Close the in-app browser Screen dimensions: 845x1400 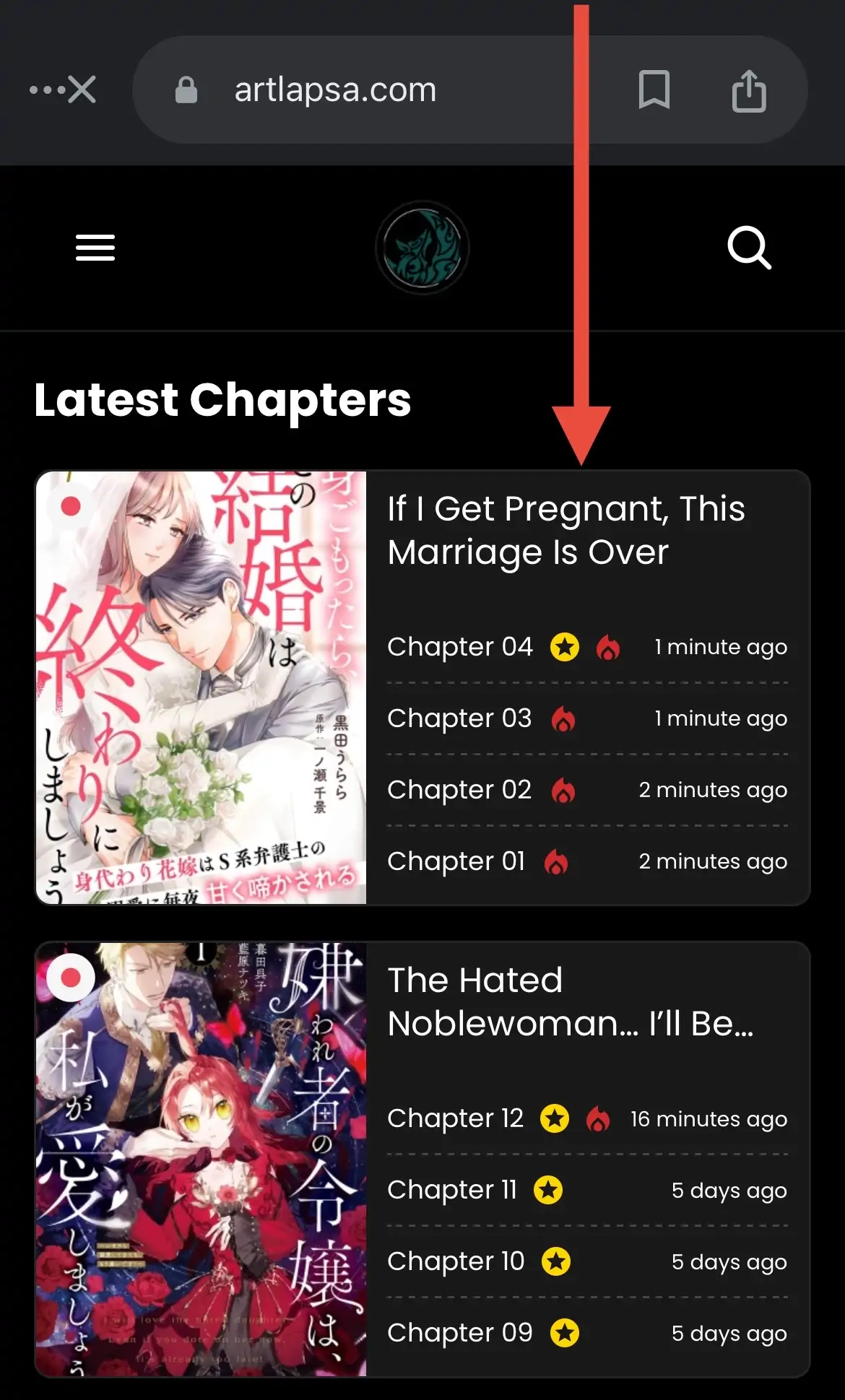coord(82,90)
